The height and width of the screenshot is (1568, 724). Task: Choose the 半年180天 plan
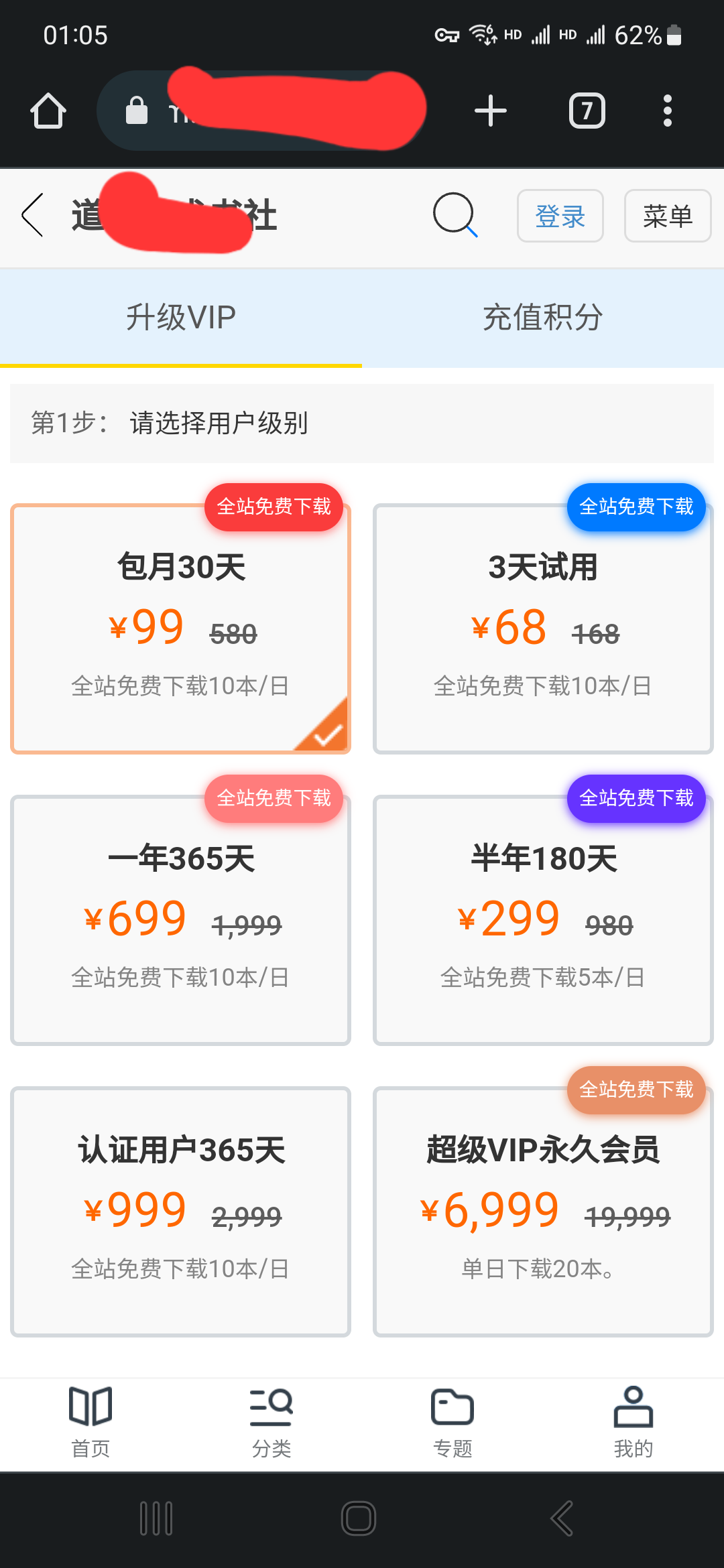tap(543, 920)
